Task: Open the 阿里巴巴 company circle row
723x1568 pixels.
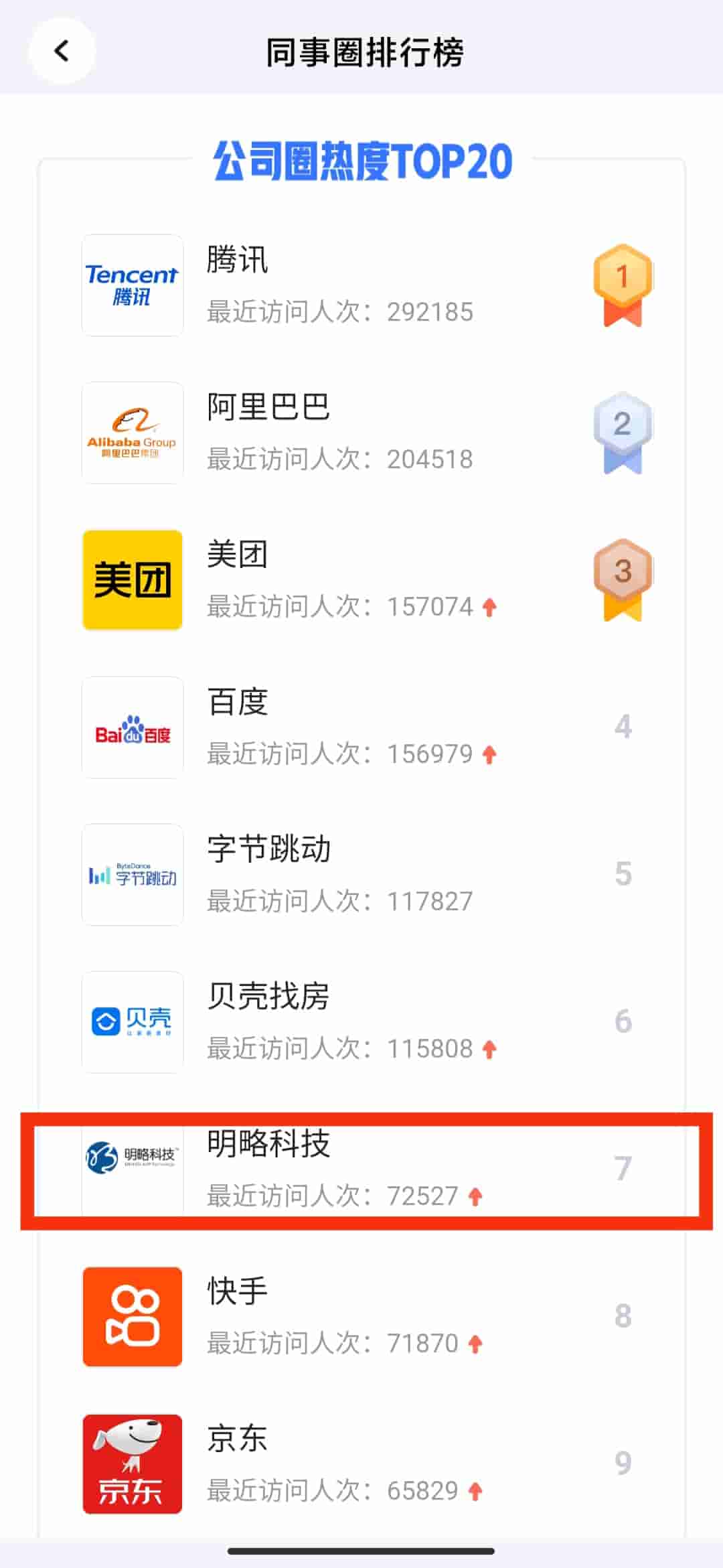Action: pos(361,433)
